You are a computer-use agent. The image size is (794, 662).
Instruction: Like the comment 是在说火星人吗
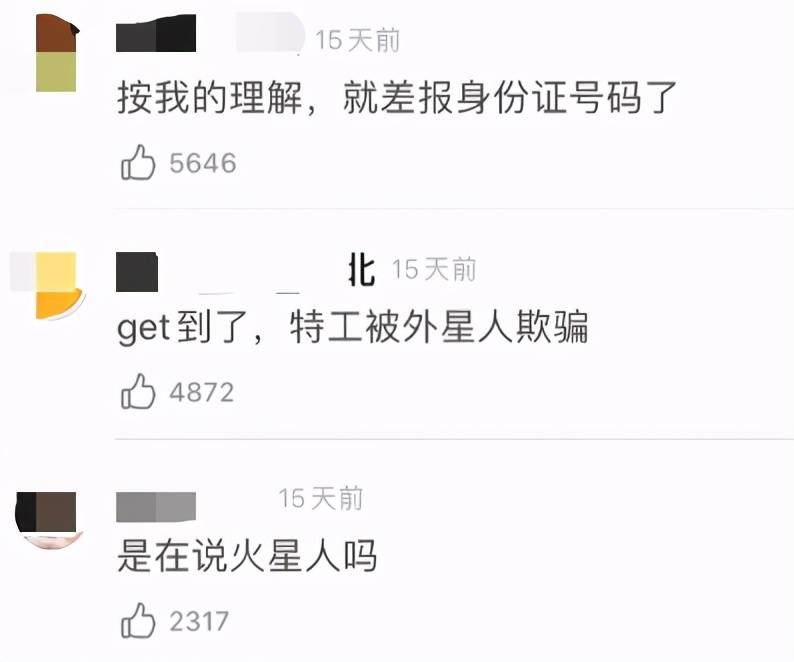138,621
